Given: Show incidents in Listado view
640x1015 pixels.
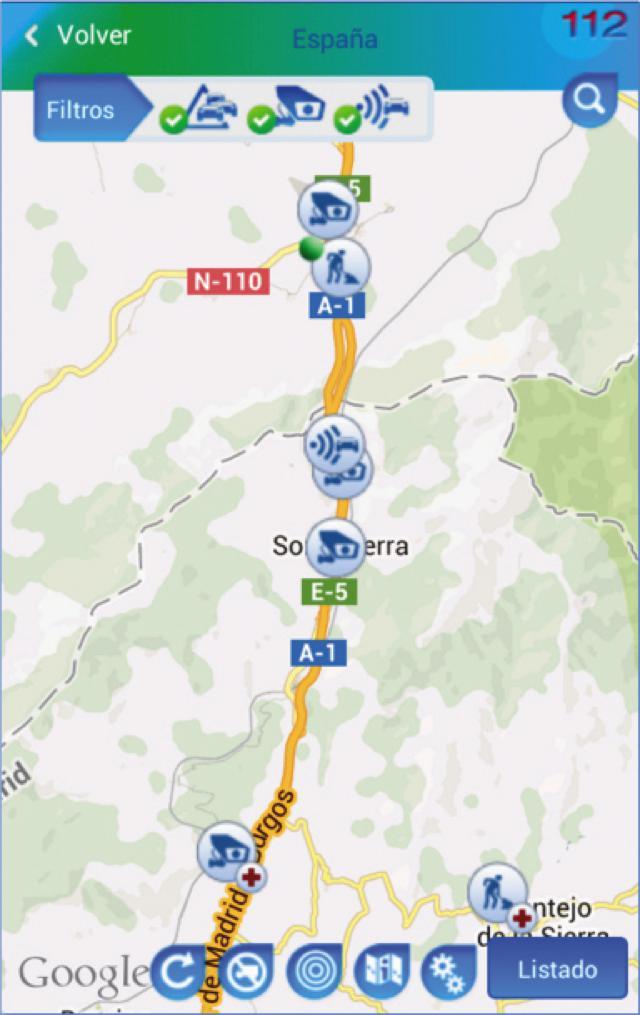Looking at the screenshot, I should pos(557,969).
